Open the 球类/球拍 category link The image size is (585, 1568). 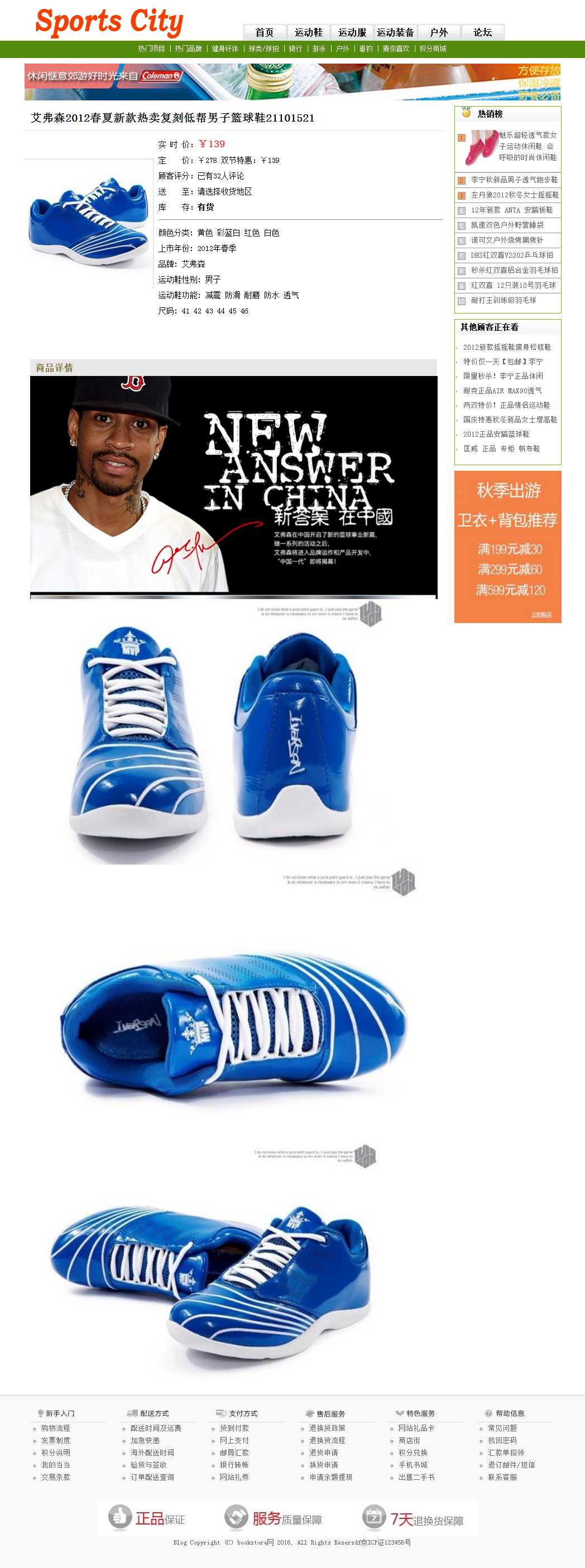tap(263, 49)
